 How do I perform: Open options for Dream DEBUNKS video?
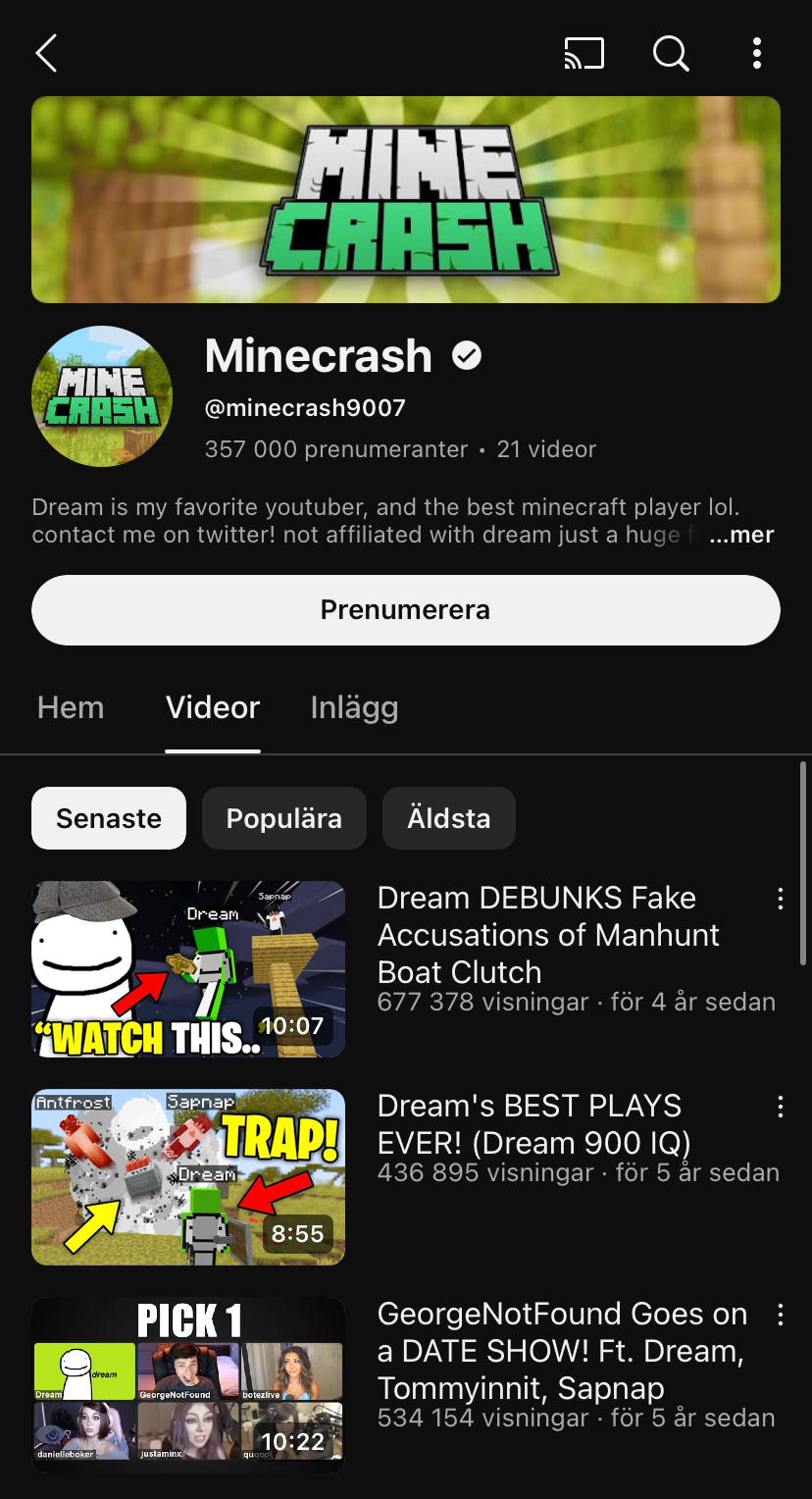[x=780, y=899]
